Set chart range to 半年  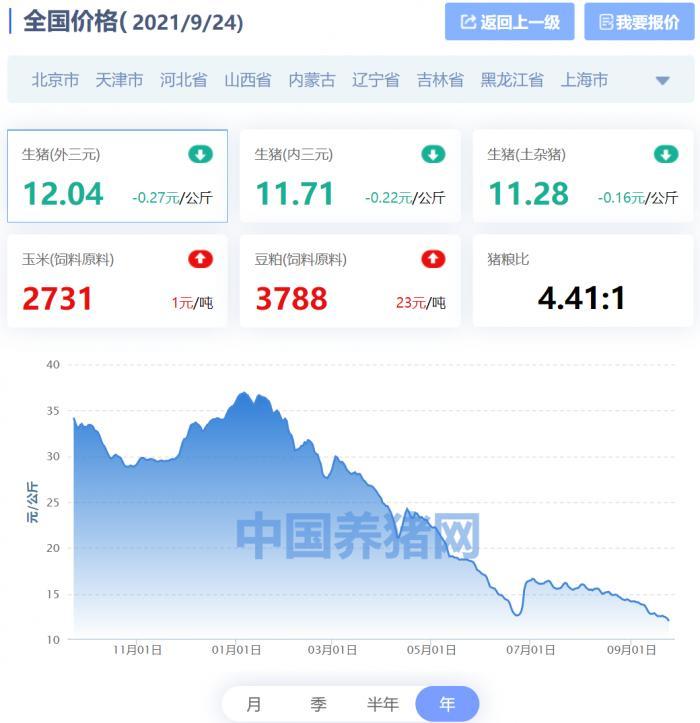pyautogui.click(x=382, y=704)
